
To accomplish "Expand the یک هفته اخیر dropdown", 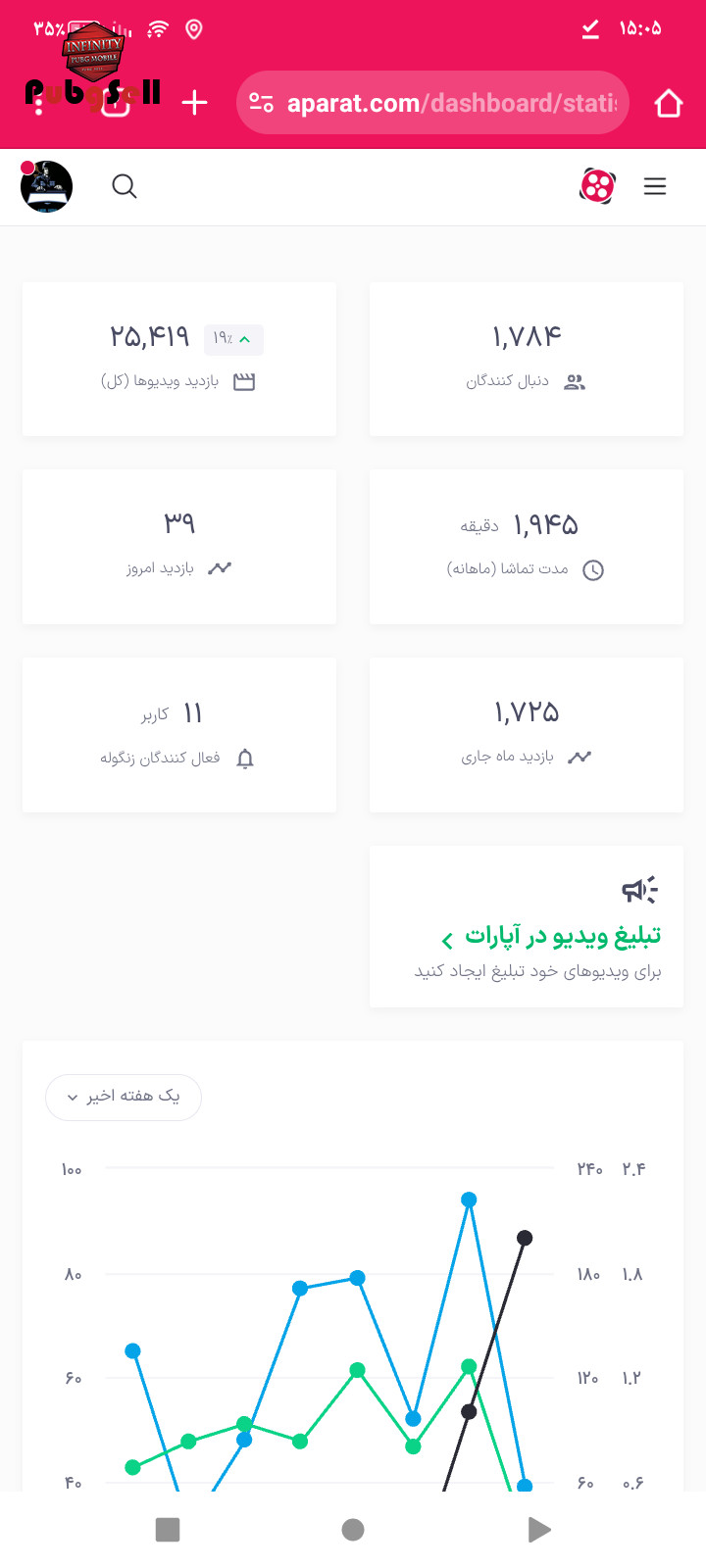I will tap(124, 1097).
